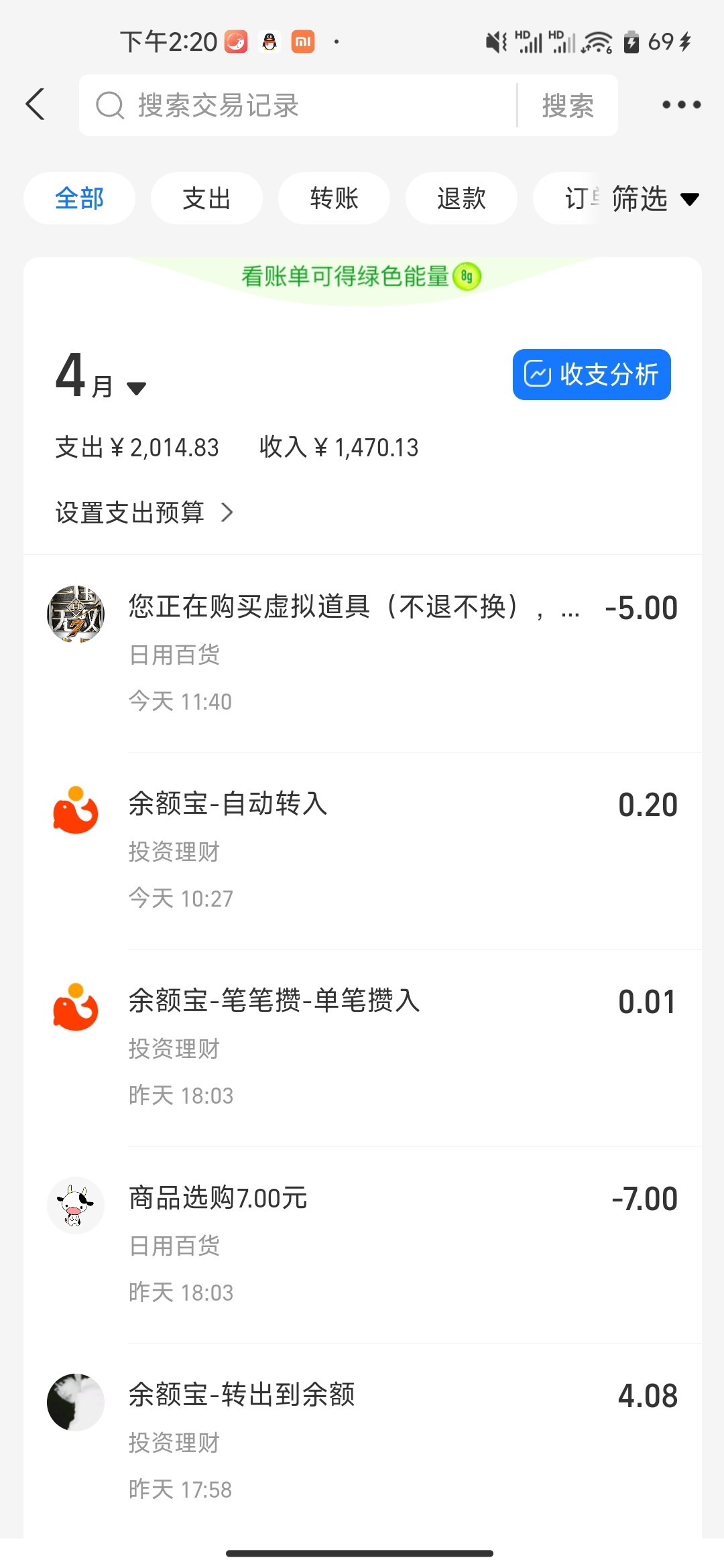Viewport: 724px width, 1568px height.
Task: Tap the 看账单可得绿色能量 banner
Action: coord(361,276)
